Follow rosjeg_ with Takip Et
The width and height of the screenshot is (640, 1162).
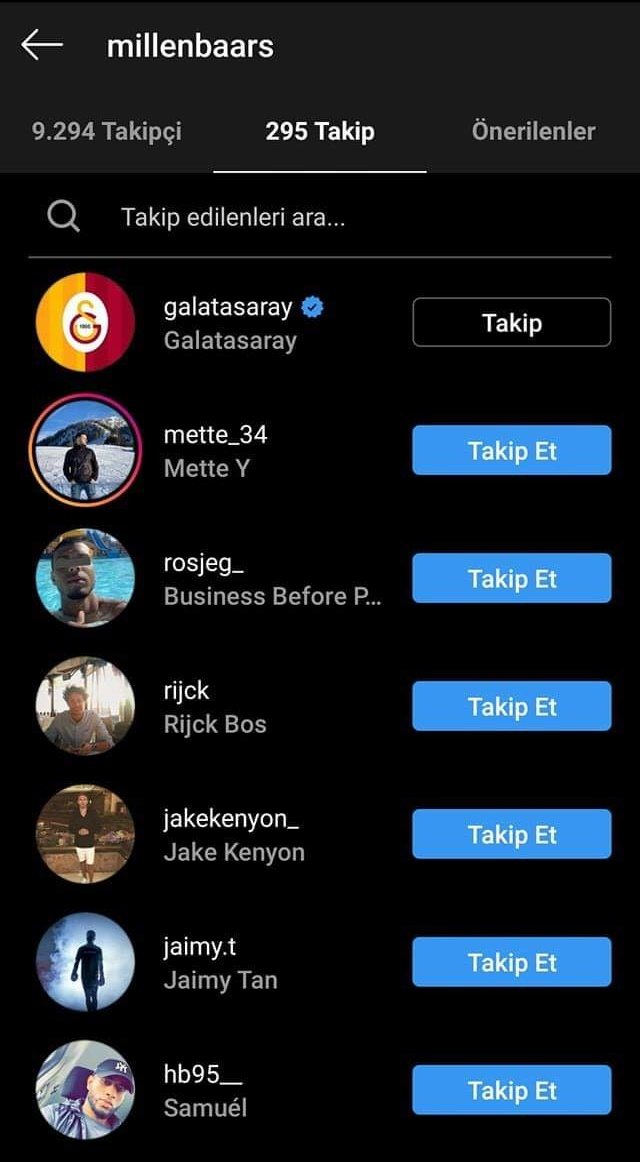(511, 578)
